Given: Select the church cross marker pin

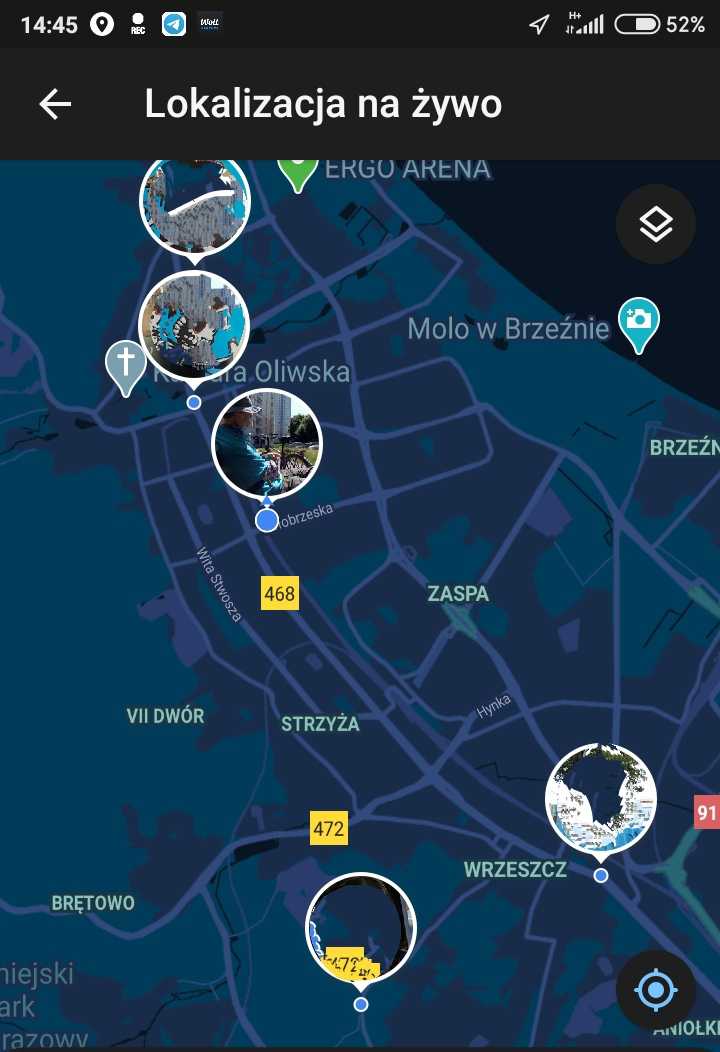Looking at the screenshot, I should coord(126,365).
